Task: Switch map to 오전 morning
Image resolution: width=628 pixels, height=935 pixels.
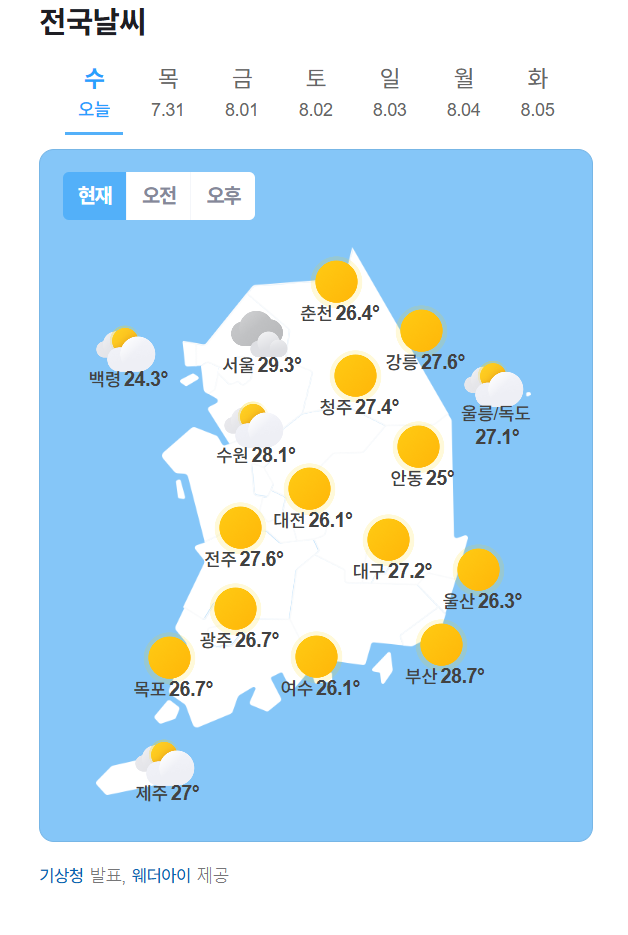Action: click(159, 196)
